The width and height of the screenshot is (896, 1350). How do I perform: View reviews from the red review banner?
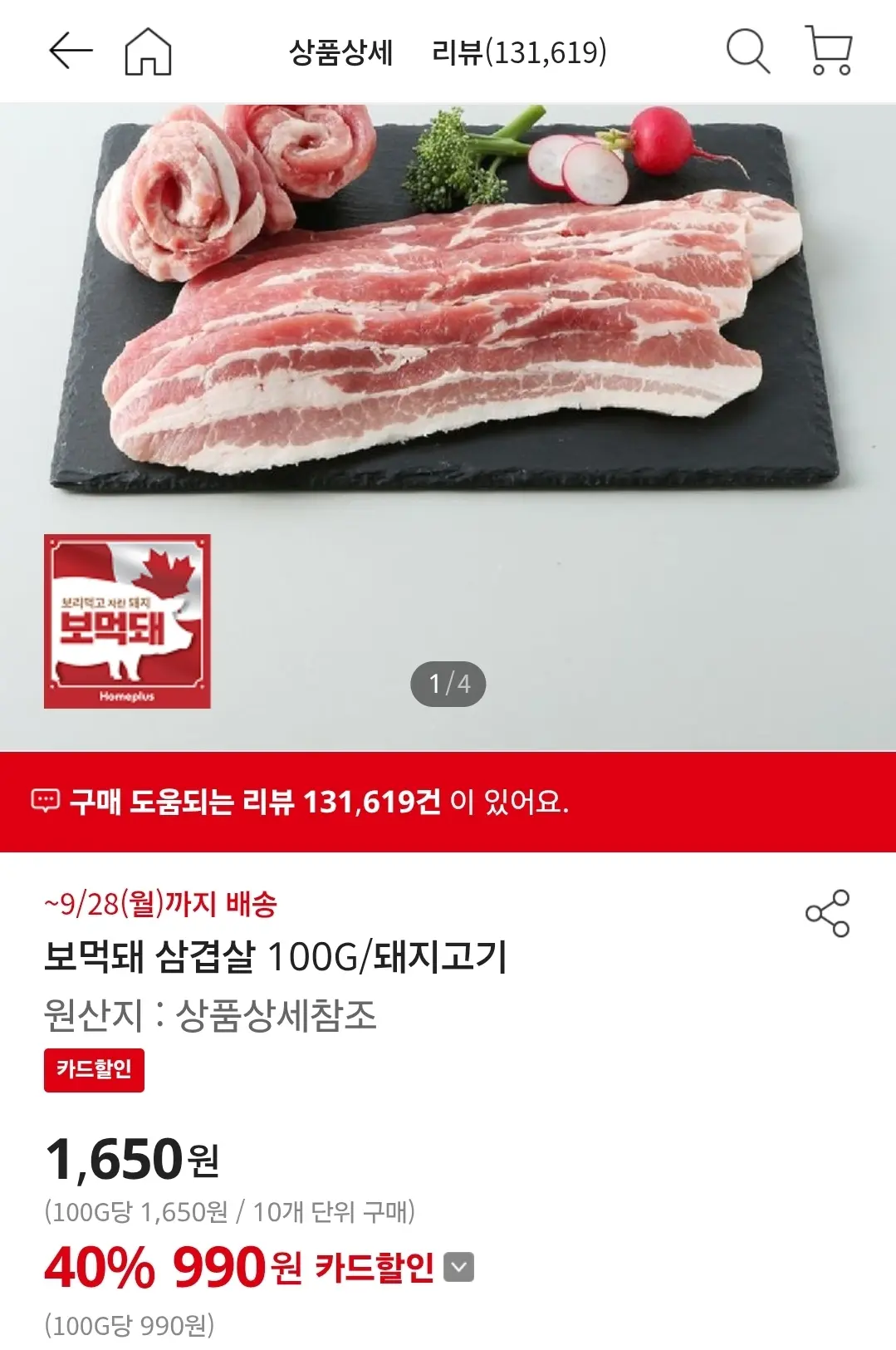click(448, 802)
